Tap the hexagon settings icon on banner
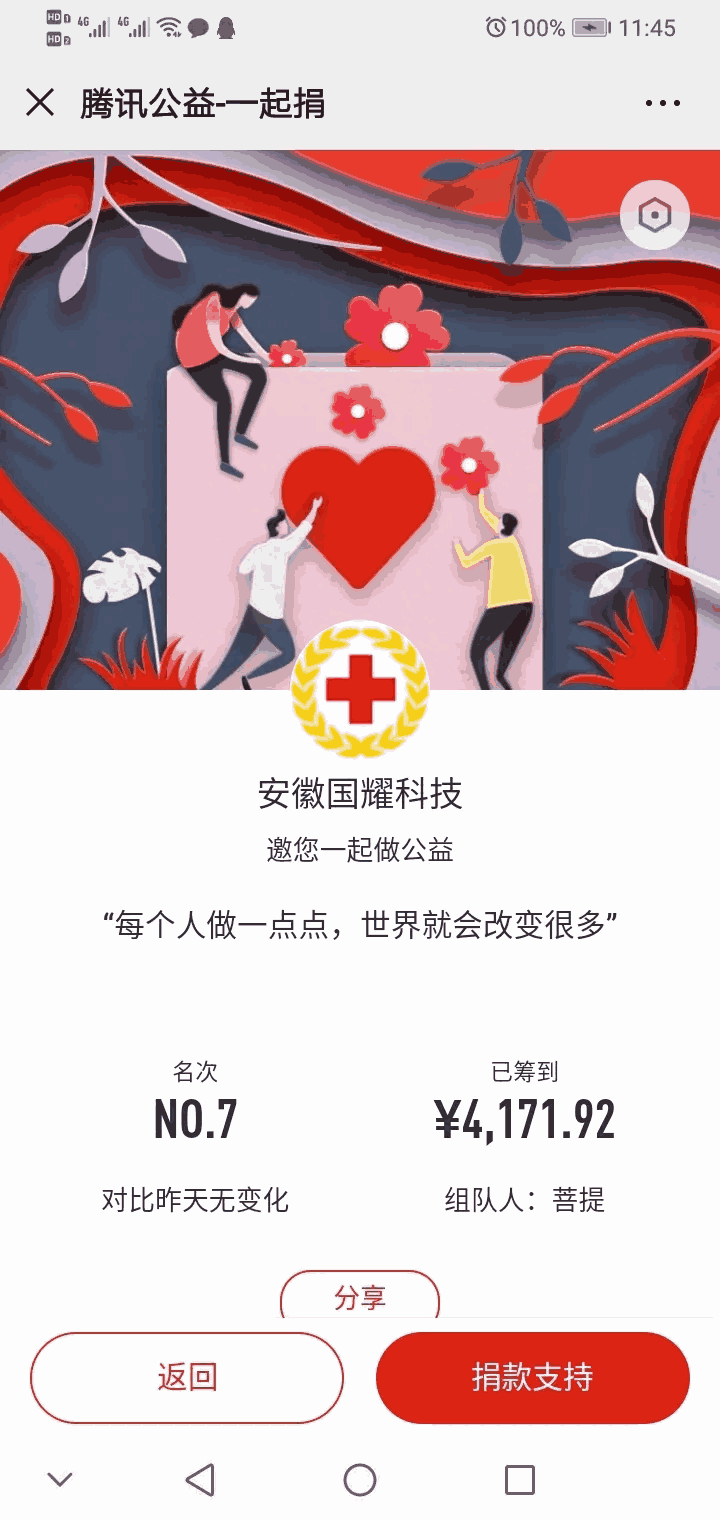720x1520 pixels. (x=655, y=215)
